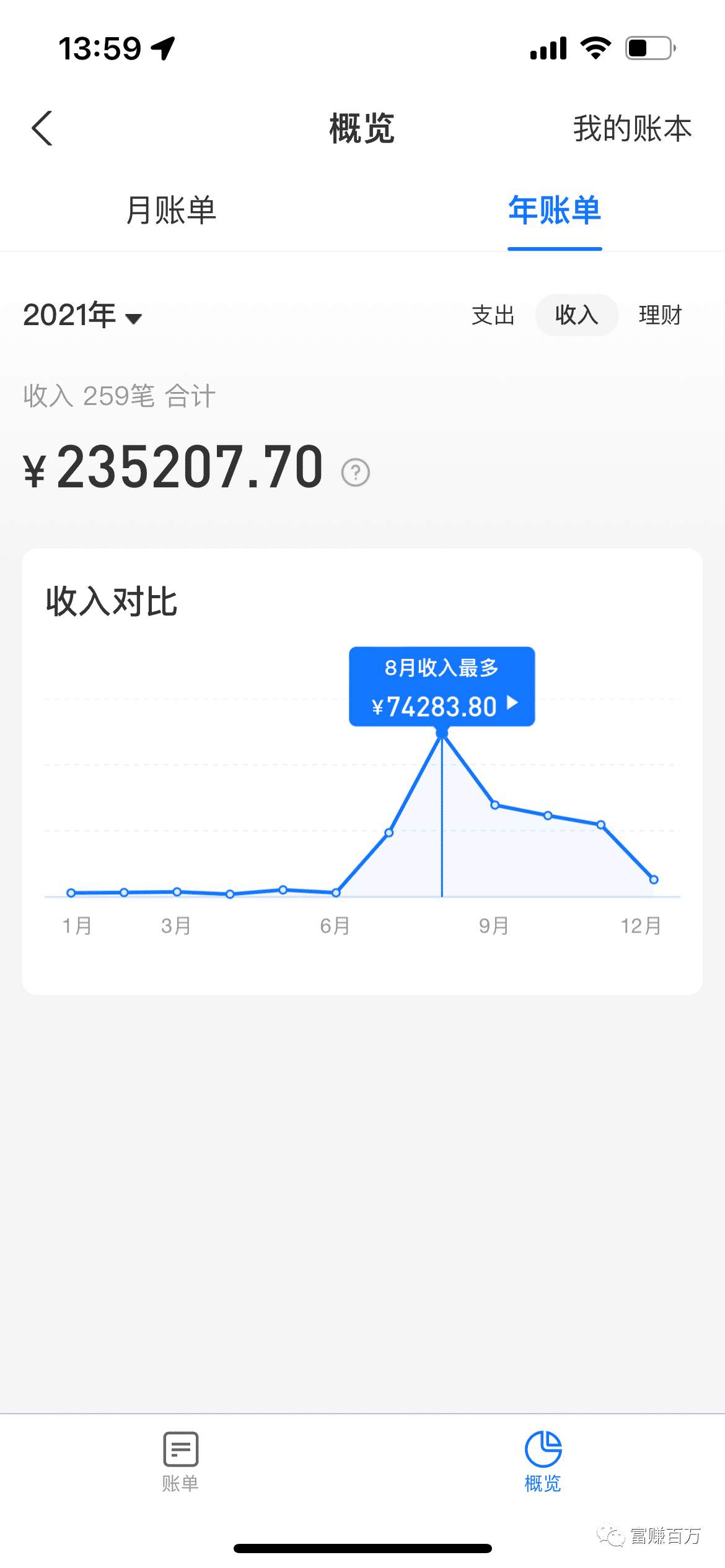Open the 2021年 year dropdown
This screenshot has width=725, height=1568.
(82, 315)
